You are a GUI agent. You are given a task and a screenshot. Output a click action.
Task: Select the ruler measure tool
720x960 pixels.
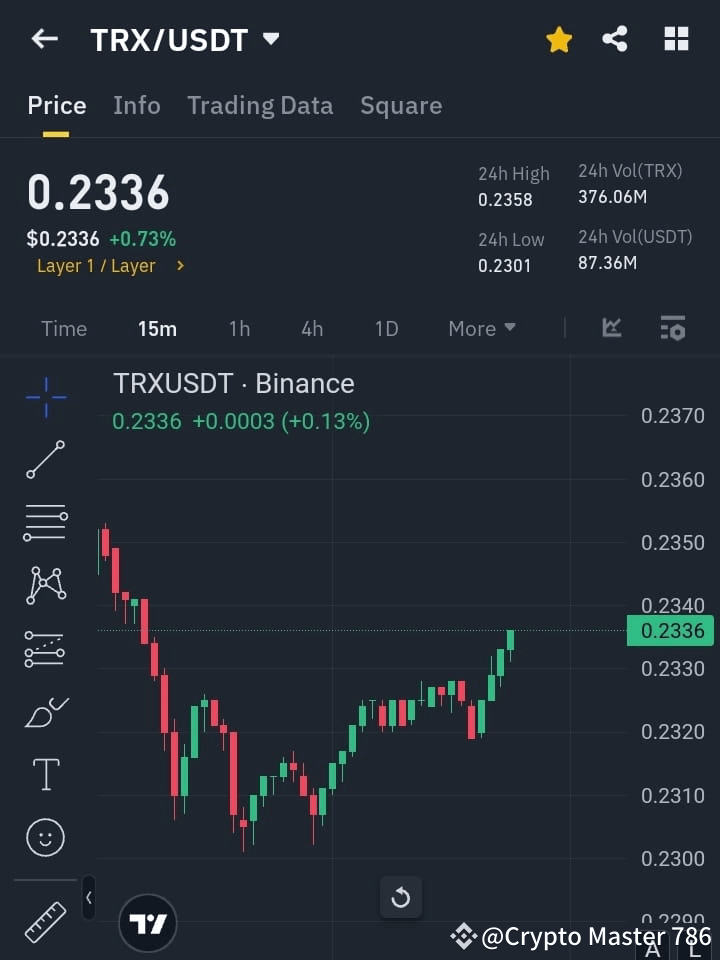(x=45, y=920)
